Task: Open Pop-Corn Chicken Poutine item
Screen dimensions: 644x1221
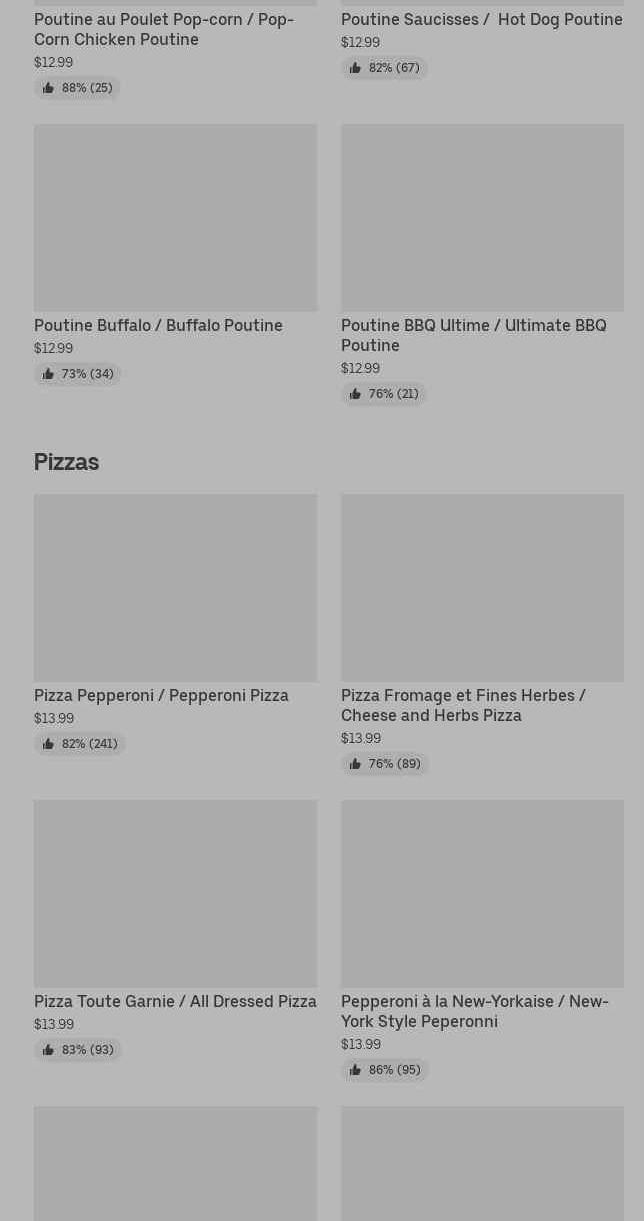Action: [x=164, y=29]
